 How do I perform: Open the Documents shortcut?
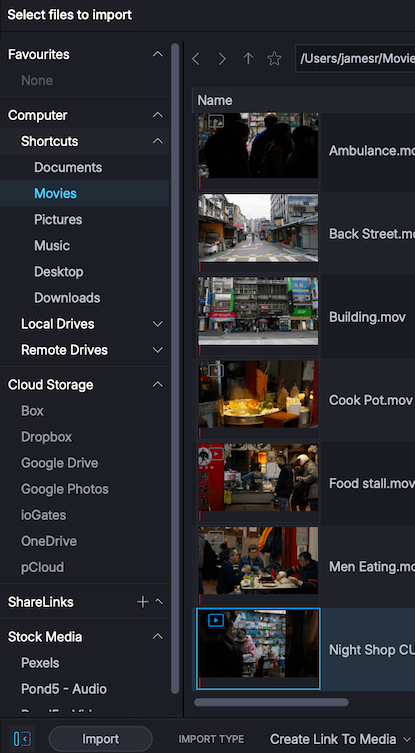pyautogui.click(x=68, y=167)
